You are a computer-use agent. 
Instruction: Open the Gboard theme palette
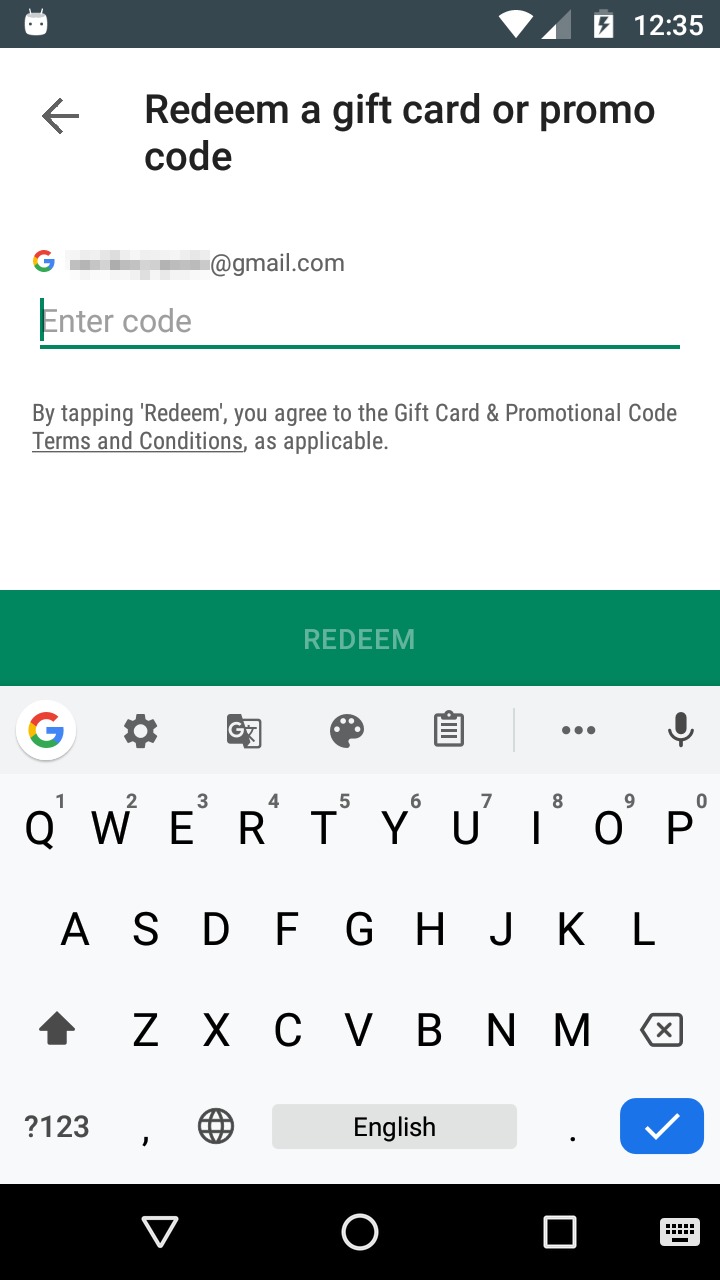[x=345, y=731]
